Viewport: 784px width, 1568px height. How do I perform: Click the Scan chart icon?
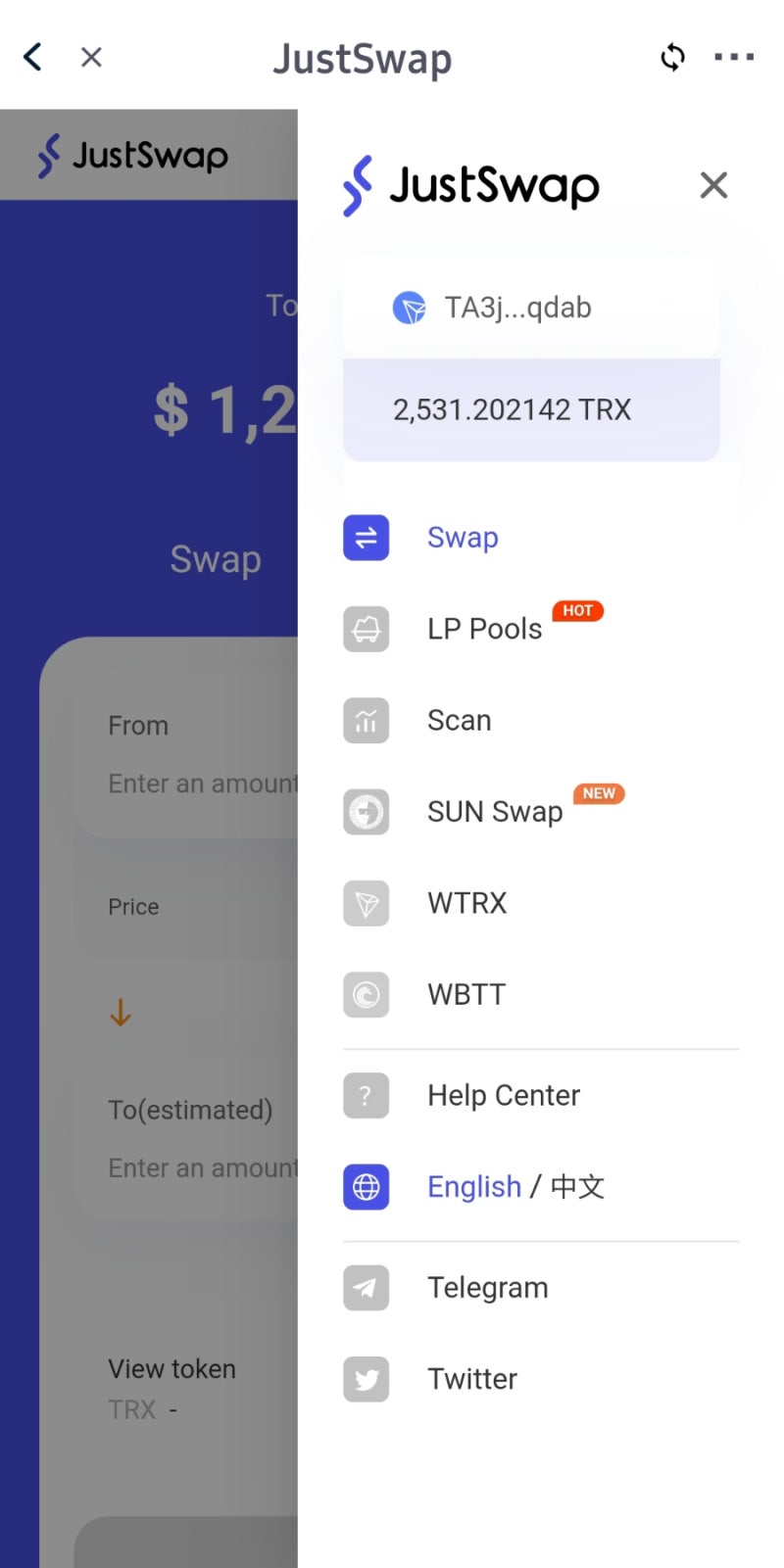[x=366, y=721]
